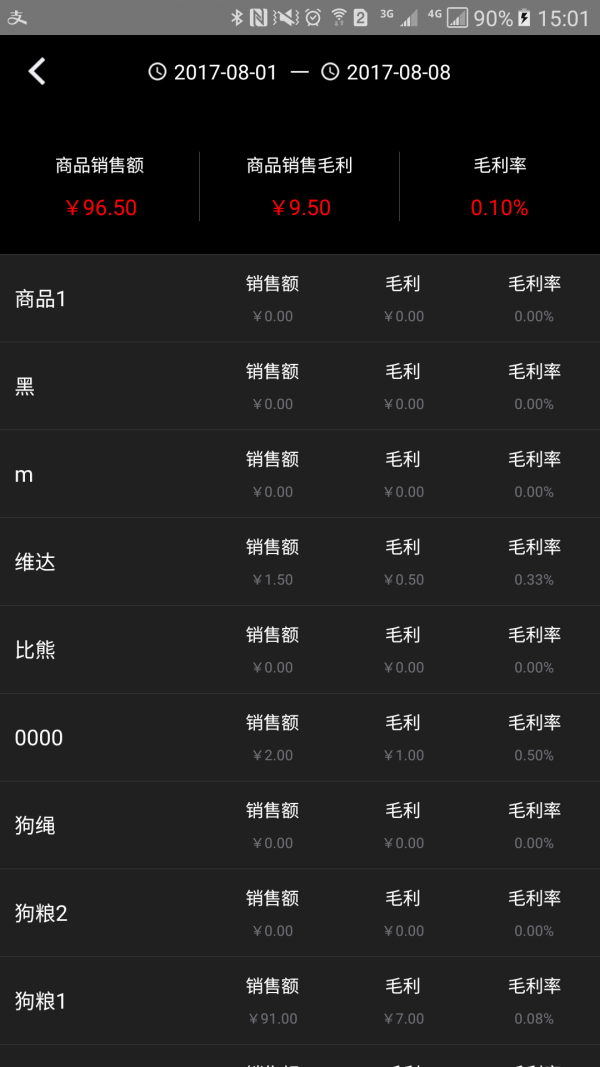Screen dimensions: 600x1067
Task: Change the end date 2017-08-08
Action: (x=386, y=72)
